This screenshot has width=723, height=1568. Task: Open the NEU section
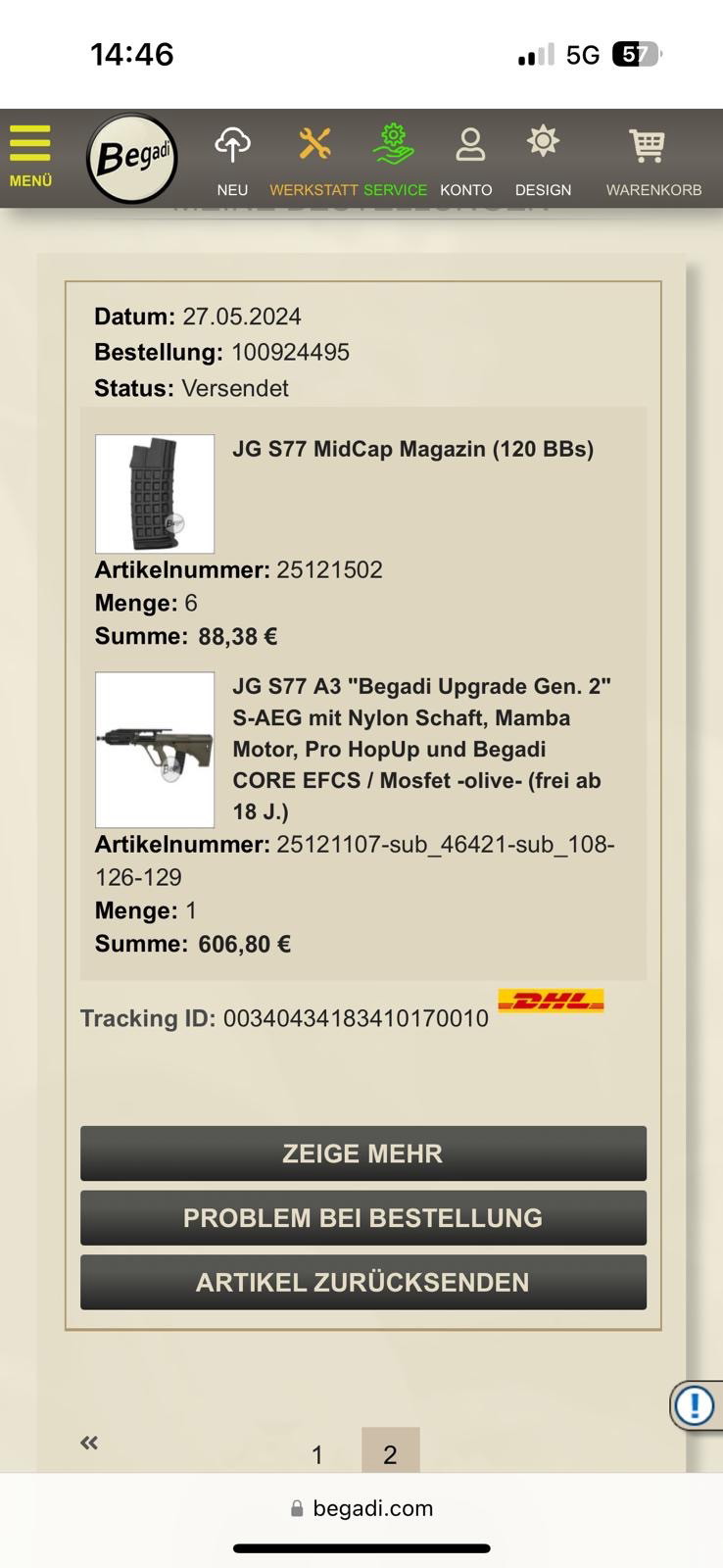(232, 160)
